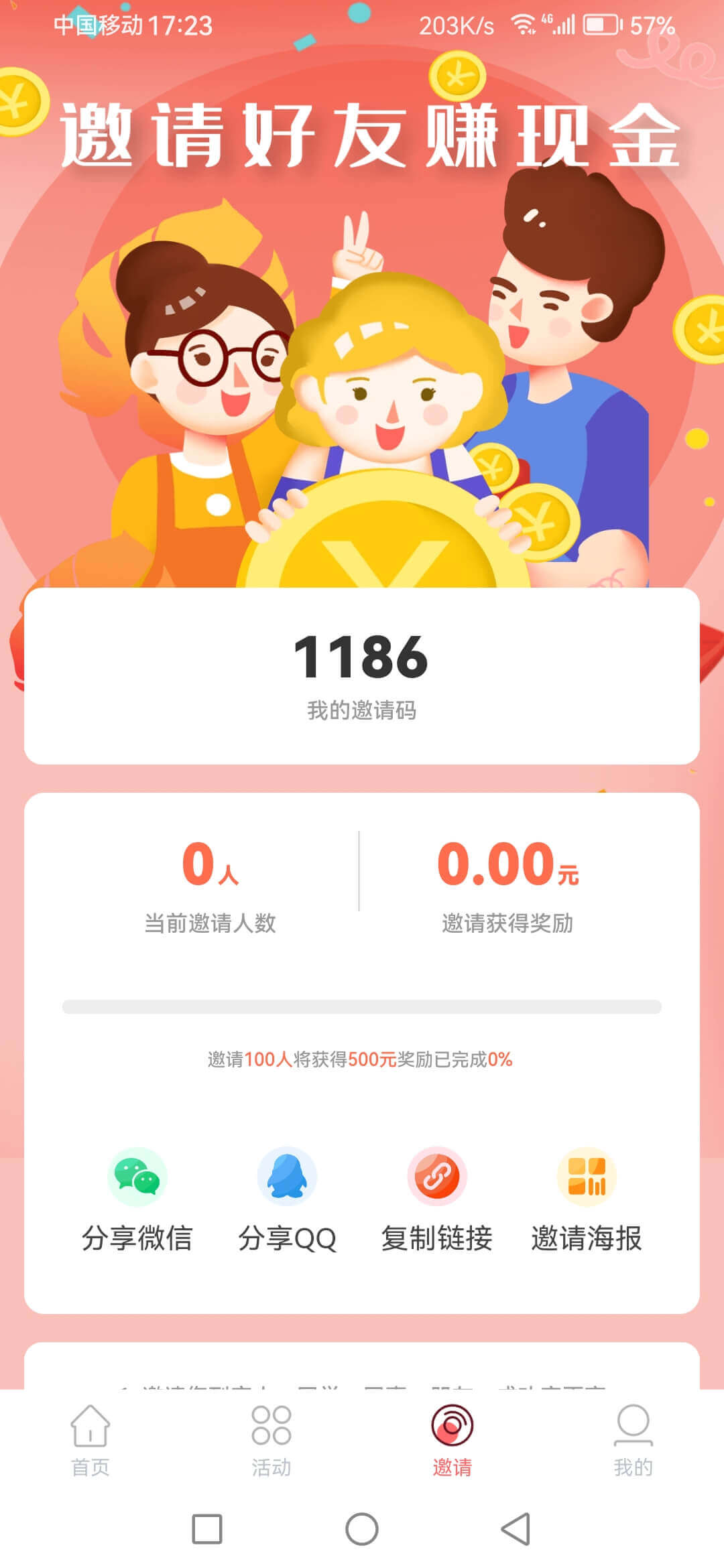Share the invite to QQ (分享QQ)
This screenshot has height=1568, width=724.
point(287,1199)
